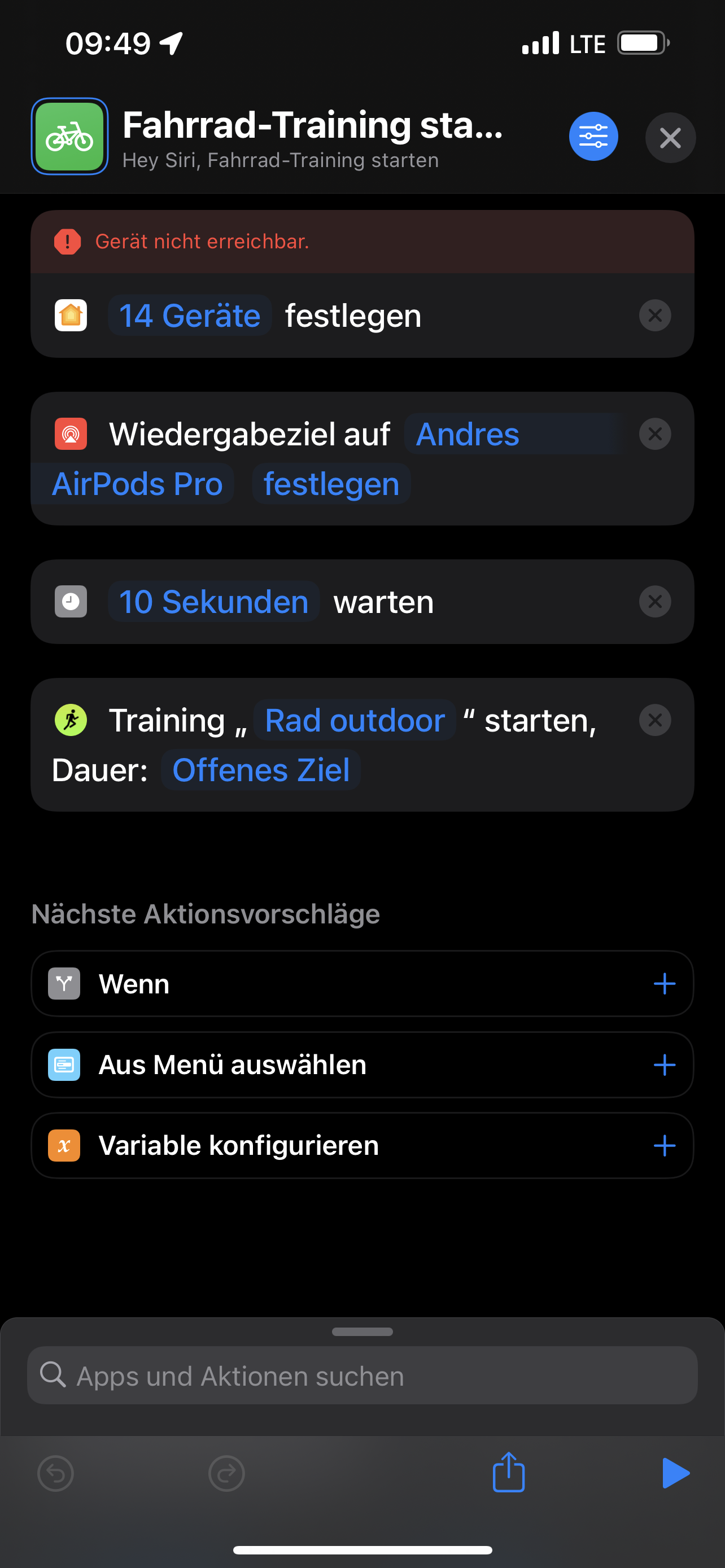Remove the "14 Geräte festlegen" action

click(654, 316)
